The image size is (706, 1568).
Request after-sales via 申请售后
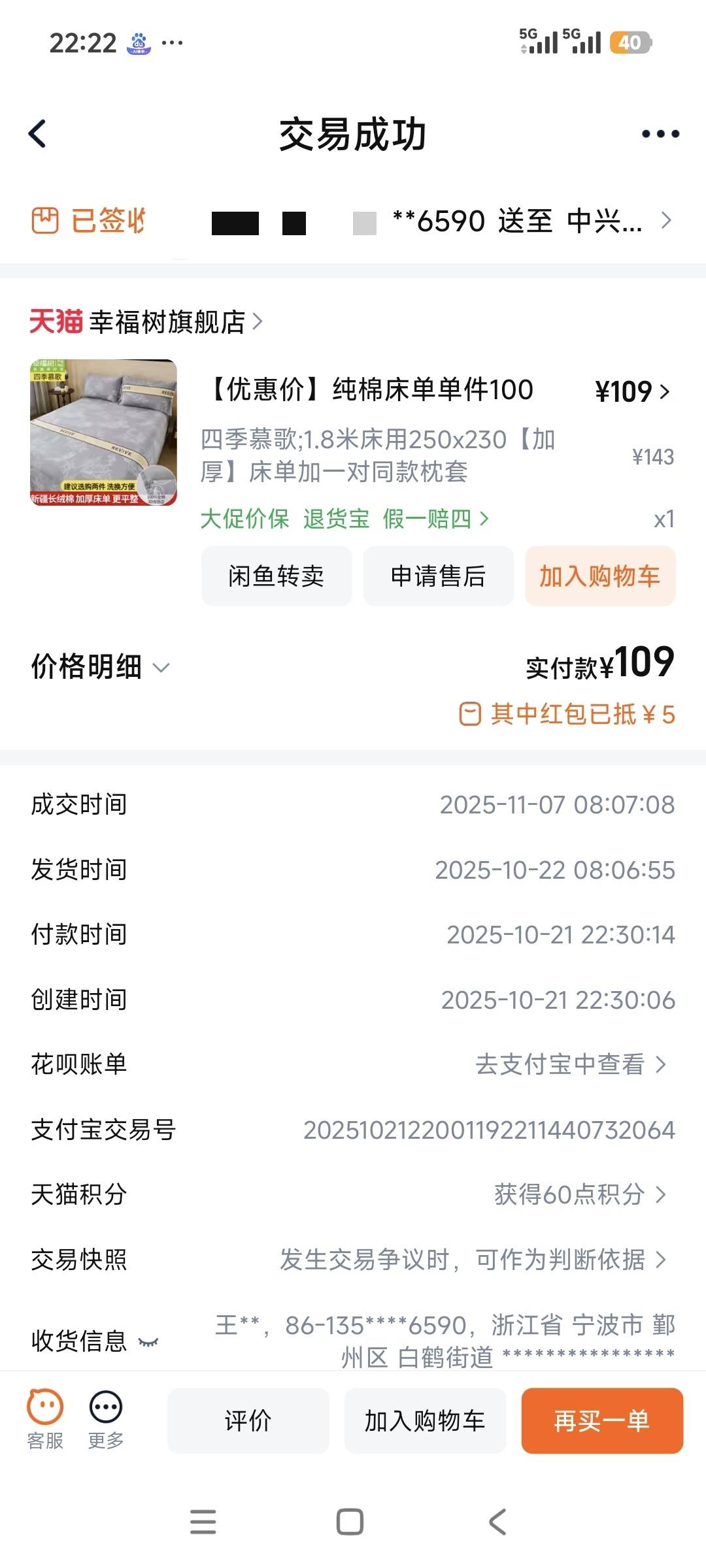(438, 576)
